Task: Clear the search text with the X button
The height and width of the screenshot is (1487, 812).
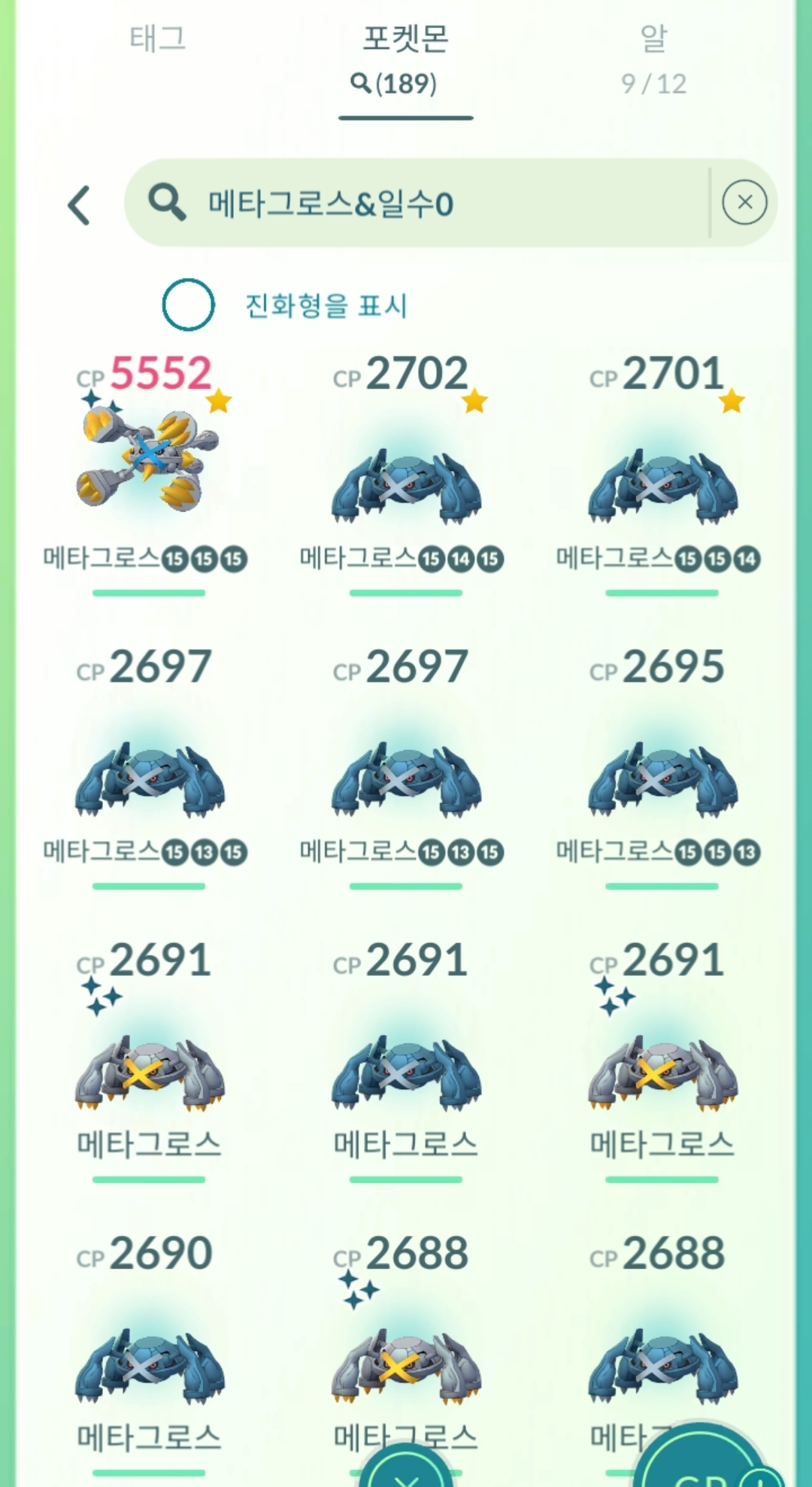Action: click(744, 202)
